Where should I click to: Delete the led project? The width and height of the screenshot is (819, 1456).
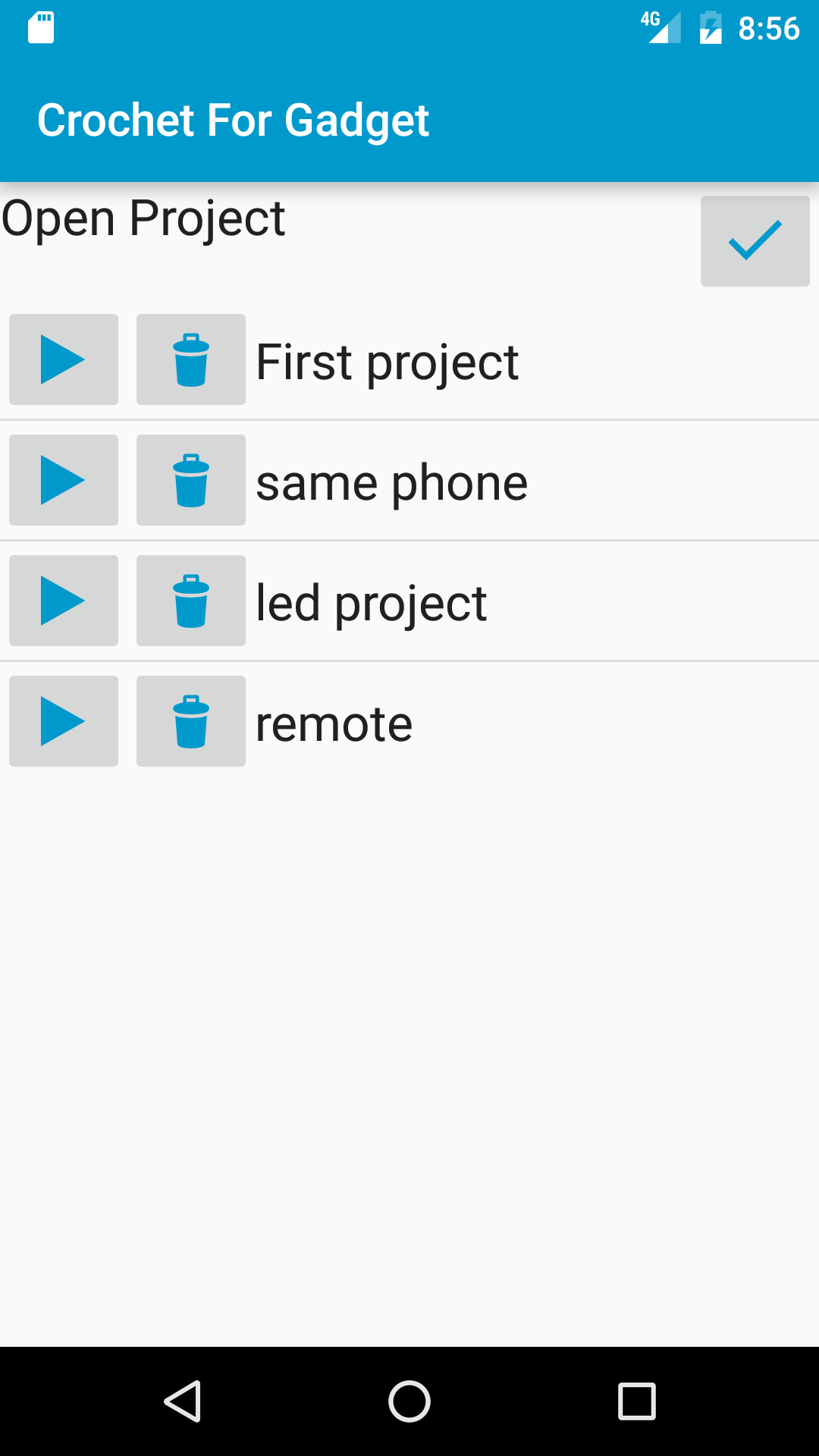[190, 600]
